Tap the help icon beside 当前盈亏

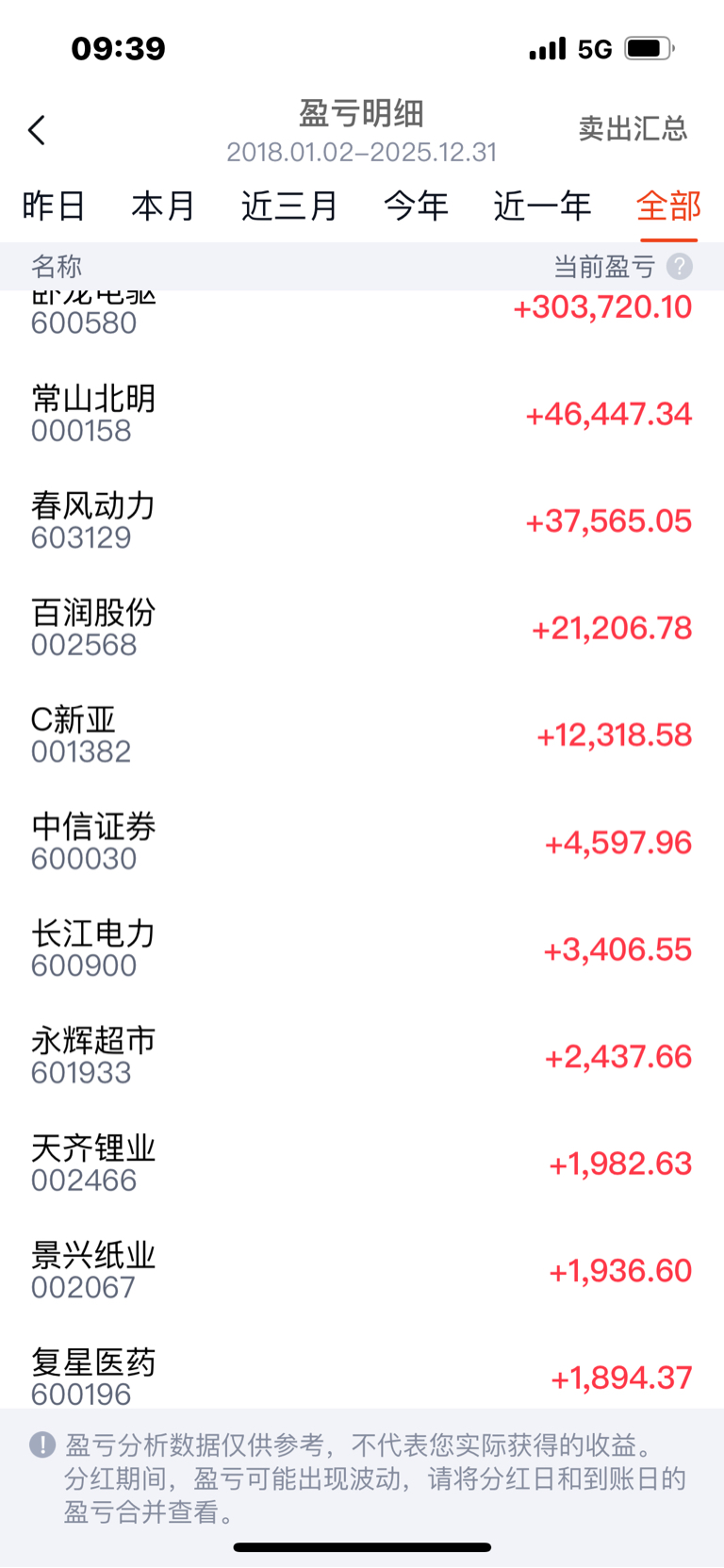[x=679, y=267]
